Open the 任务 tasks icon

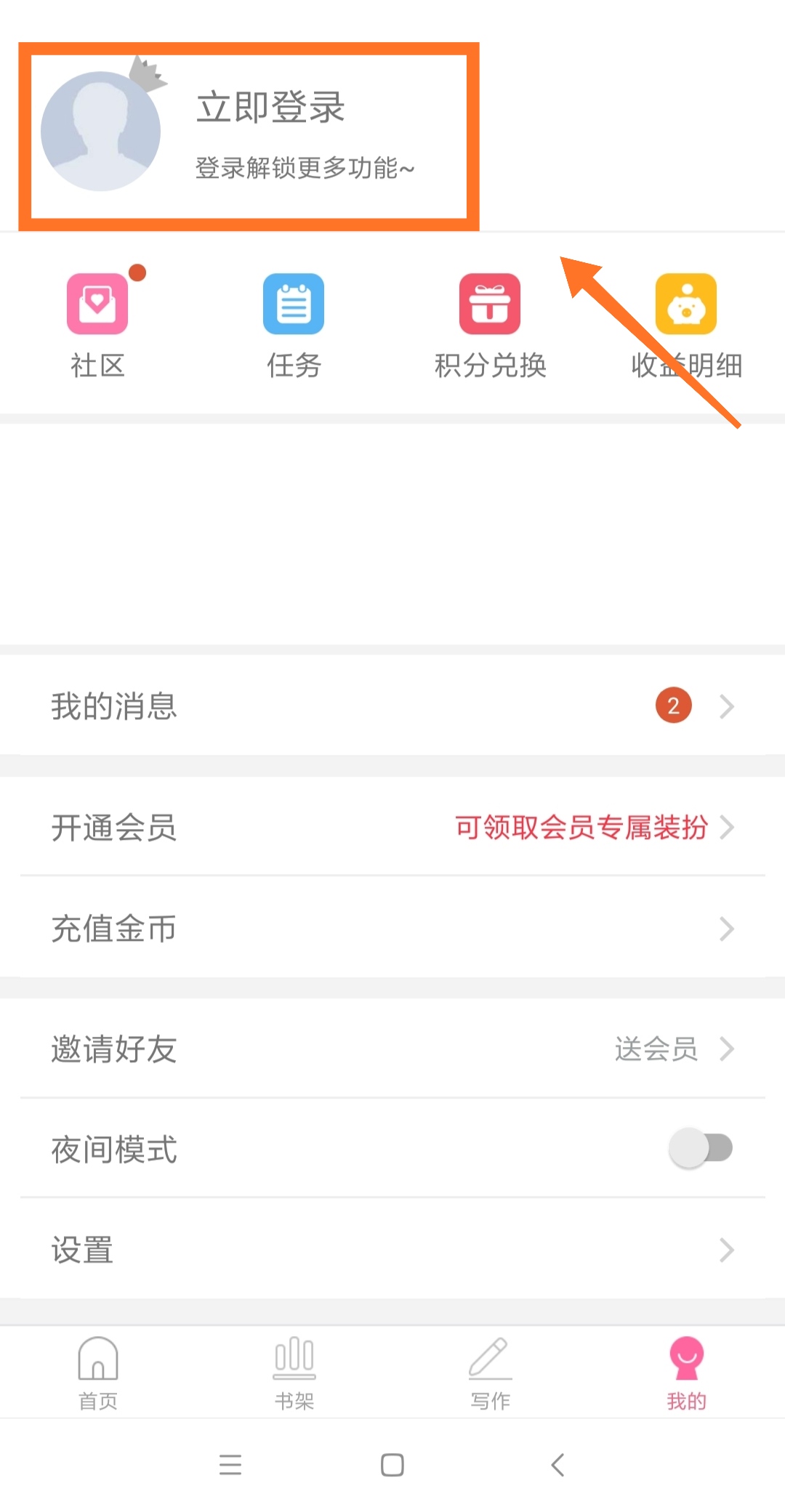click(x=294, y=304)
